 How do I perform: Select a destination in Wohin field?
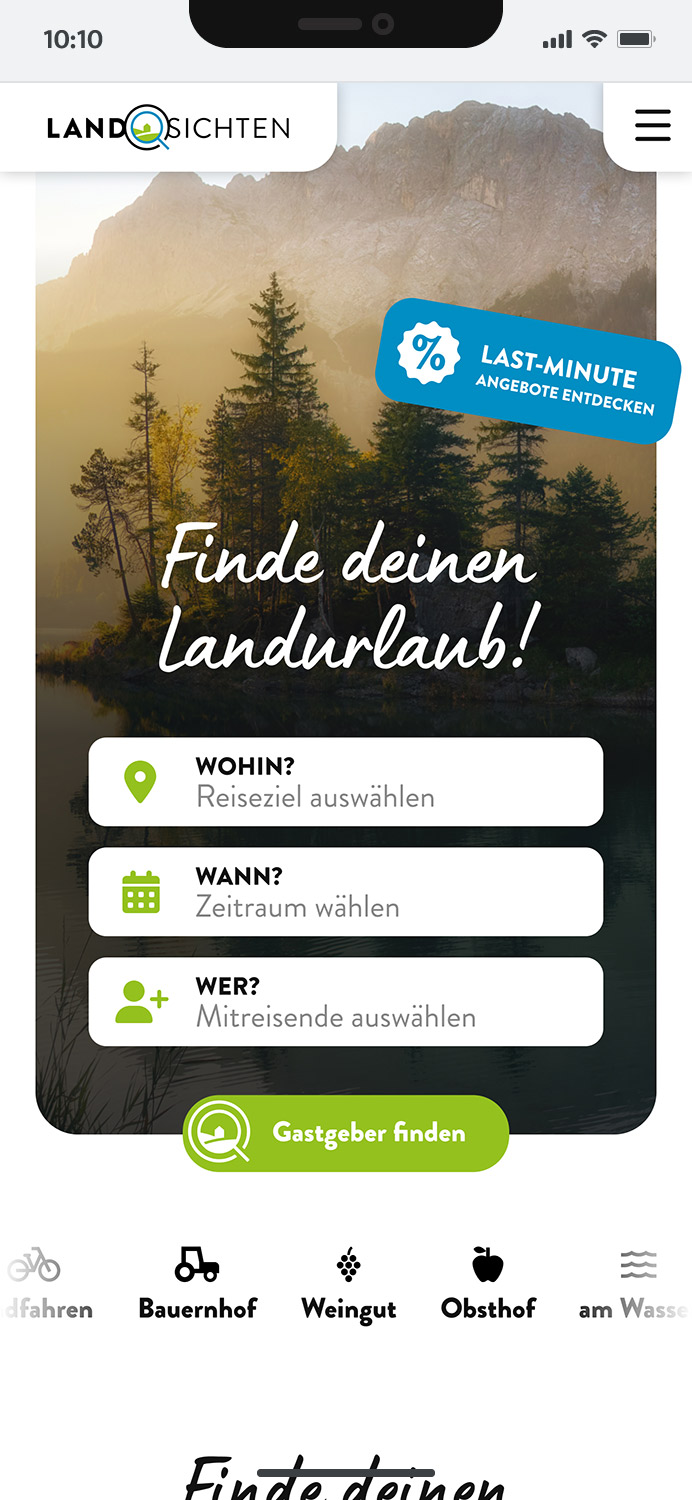[x=345, y=782]
